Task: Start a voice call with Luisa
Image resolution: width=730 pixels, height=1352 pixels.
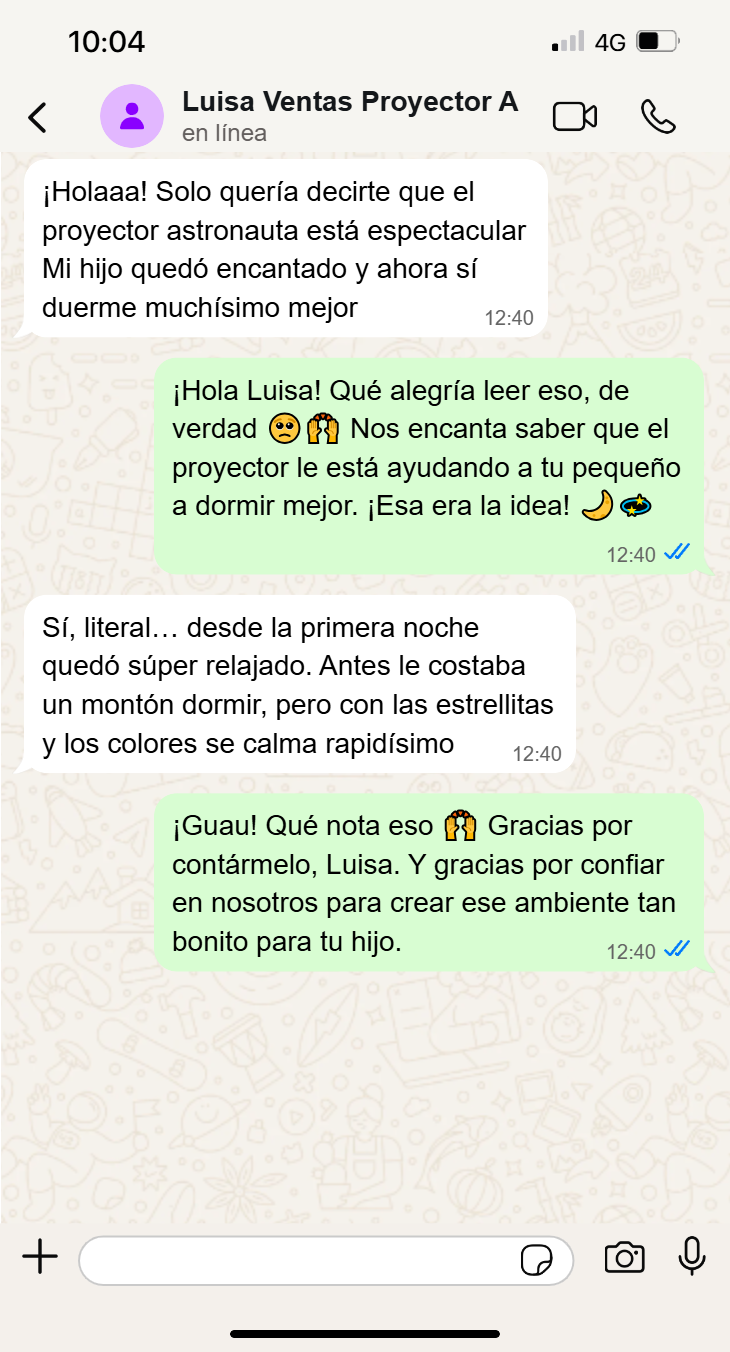Action: point(658,117)
